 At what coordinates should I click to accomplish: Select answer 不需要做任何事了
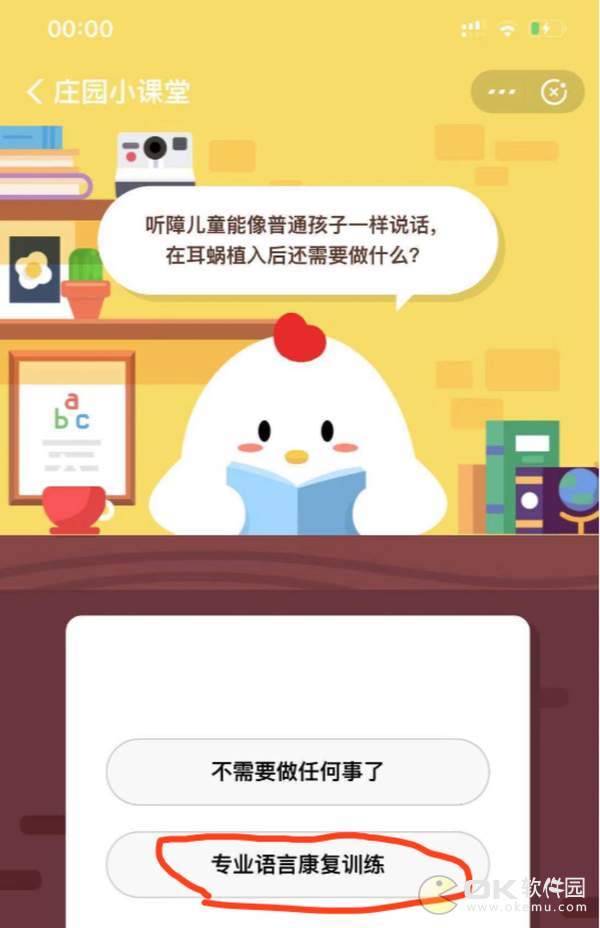297,772
